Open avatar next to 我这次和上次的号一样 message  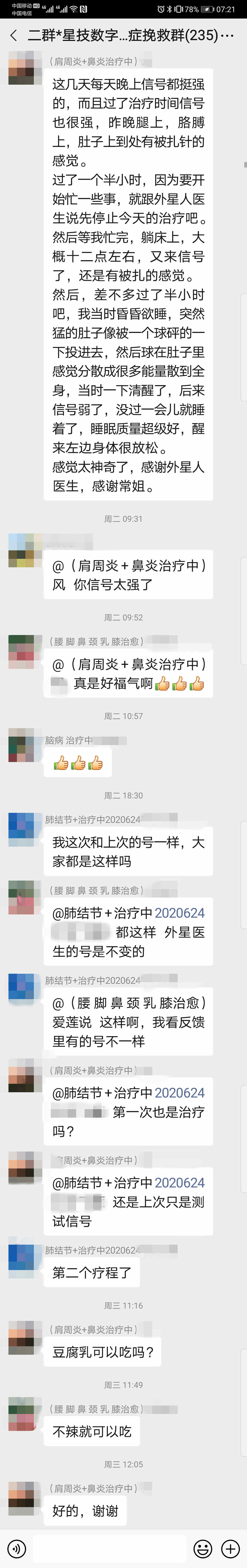pyautogui.click(x=21, y=828)
